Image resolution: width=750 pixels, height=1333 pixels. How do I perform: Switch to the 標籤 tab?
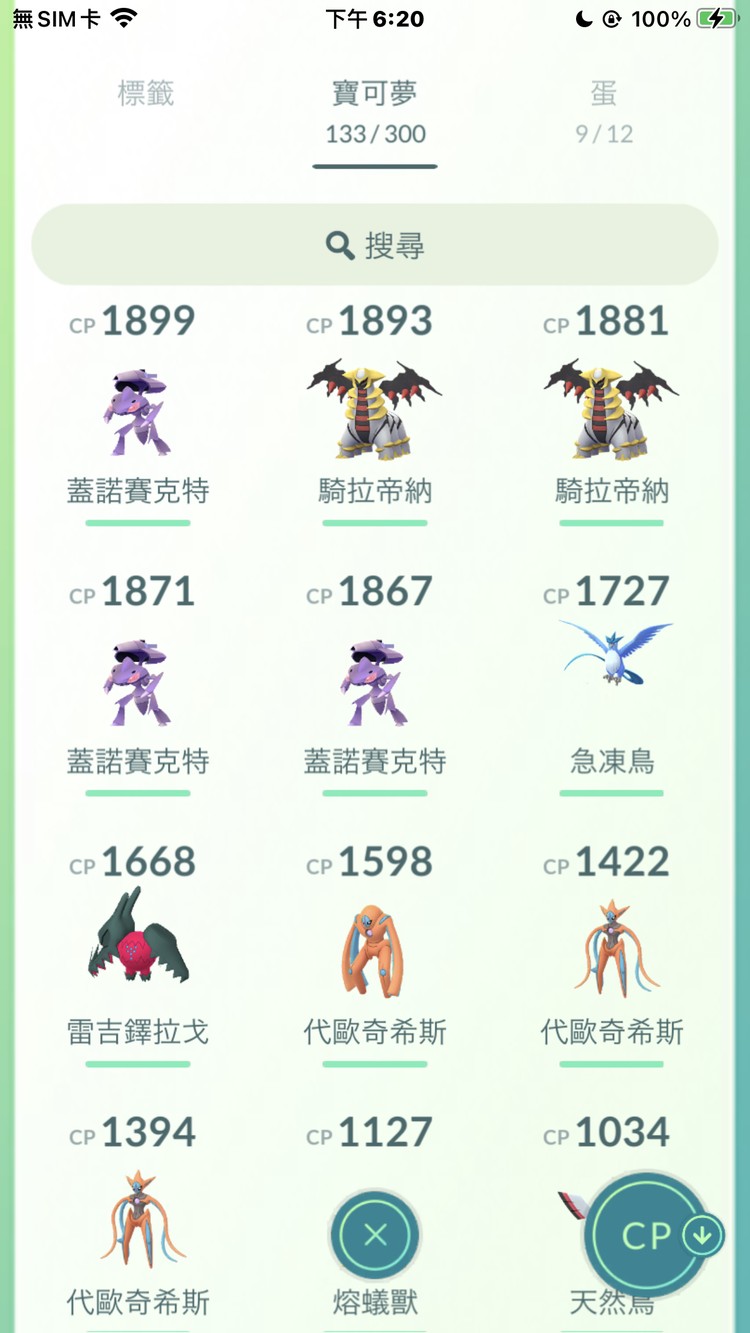[x=146, y=94]
